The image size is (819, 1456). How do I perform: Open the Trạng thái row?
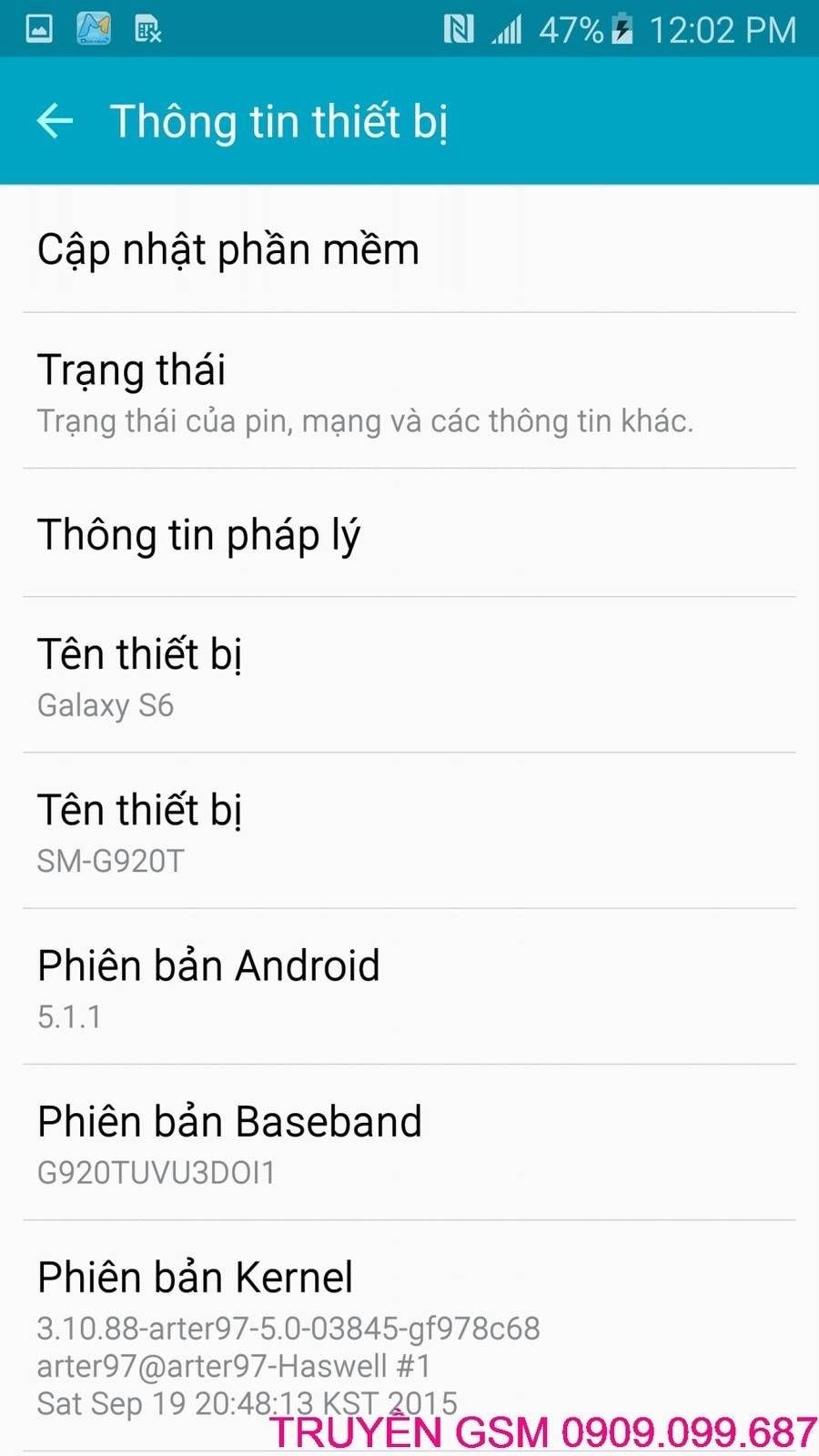point(409,391)
